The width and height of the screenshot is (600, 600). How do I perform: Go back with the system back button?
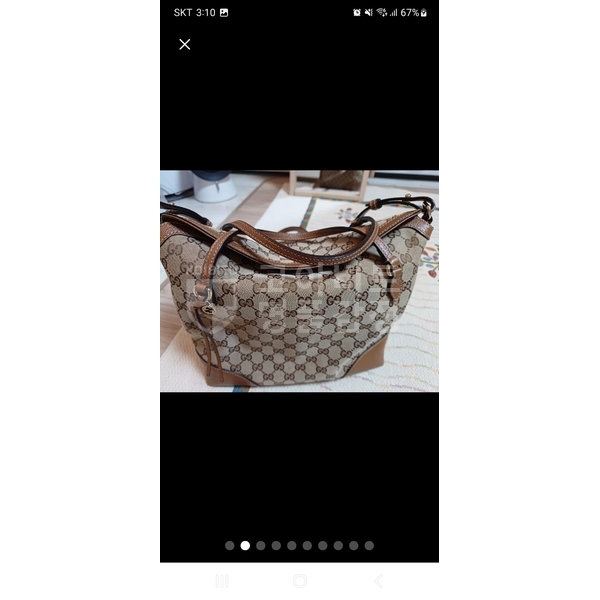[377, 581]
